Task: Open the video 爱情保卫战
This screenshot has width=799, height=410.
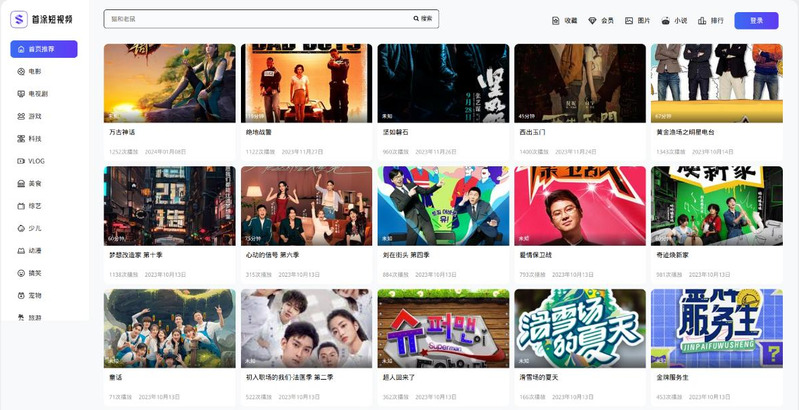Action: pos(579,205)
